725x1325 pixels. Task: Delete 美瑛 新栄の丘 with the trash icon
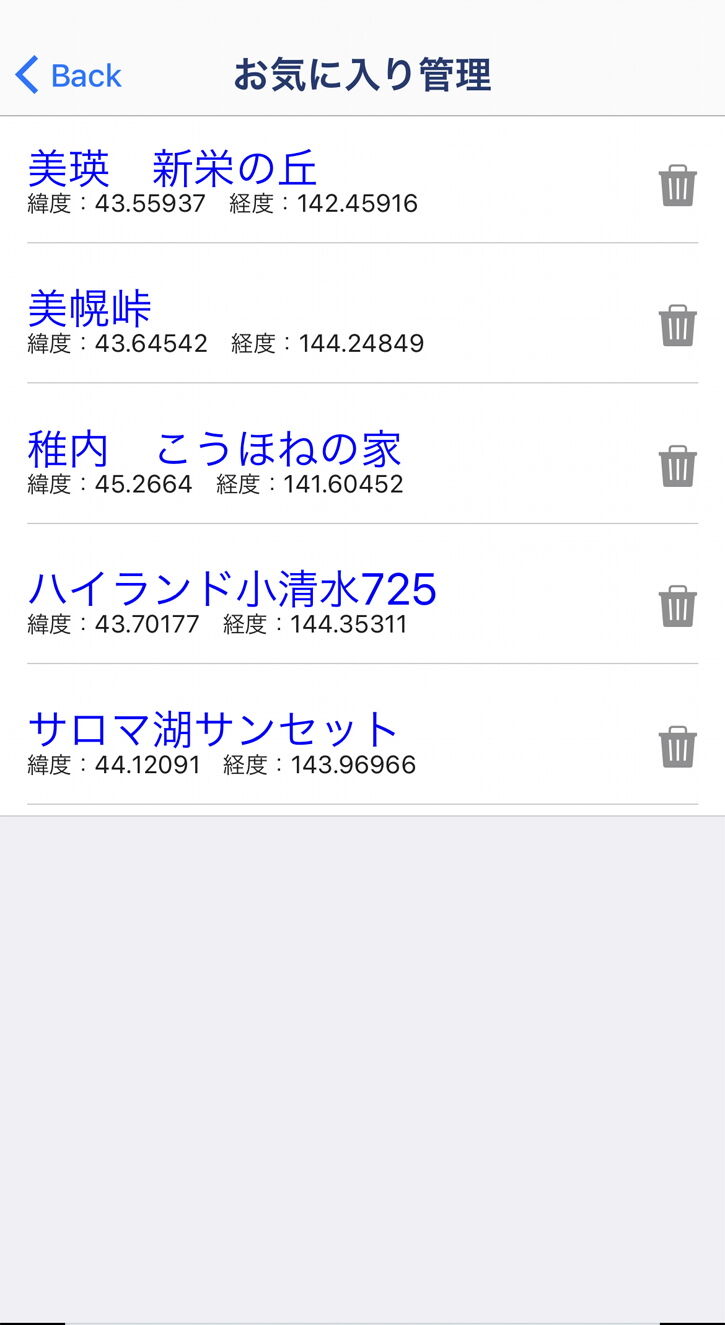pyautogui.click(x=677, y=186)
